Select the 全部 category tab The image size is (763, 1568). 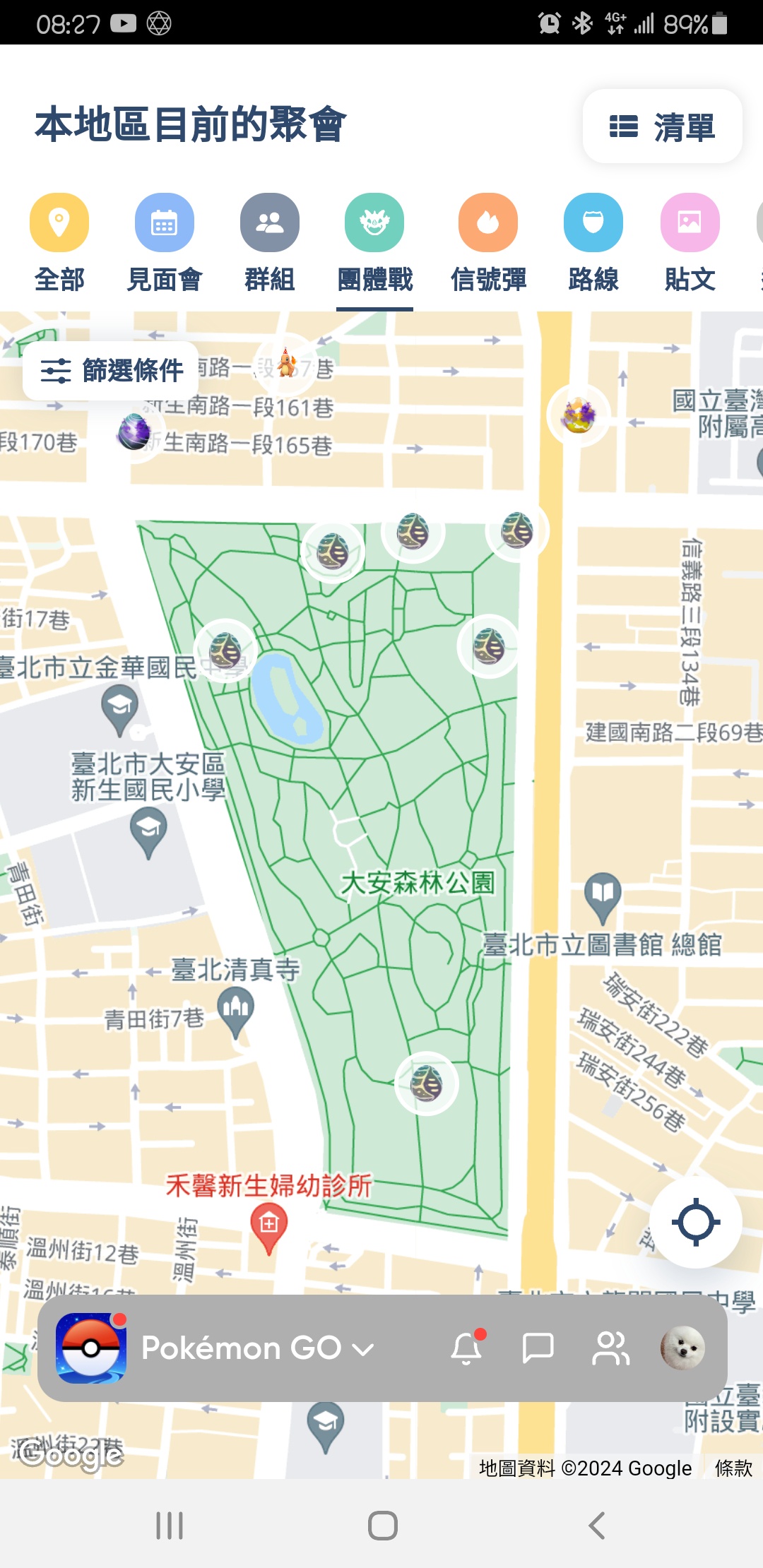pyautogui.click(x=59, y=242)
